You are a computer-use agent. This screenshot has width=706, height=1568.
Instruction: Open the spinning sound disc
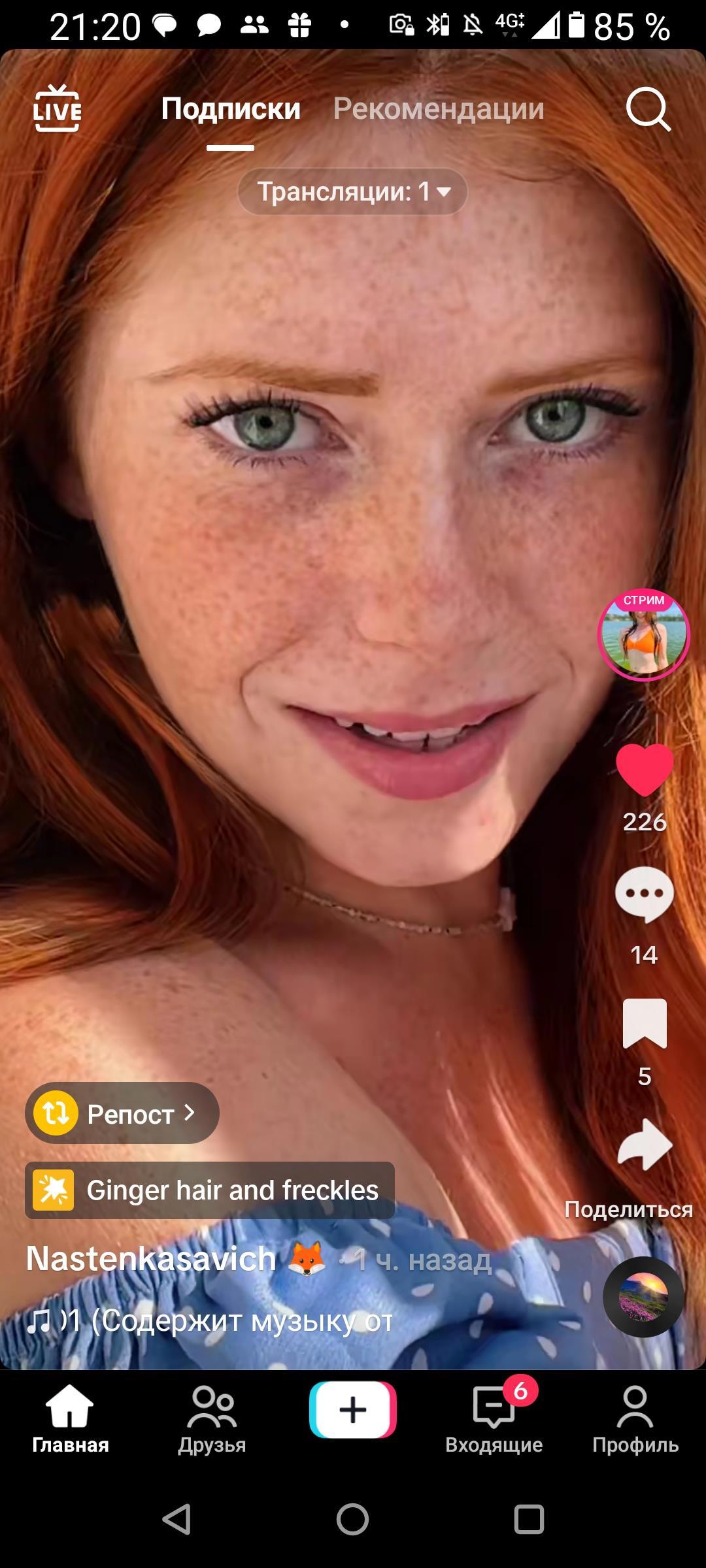coord(643,1297)
